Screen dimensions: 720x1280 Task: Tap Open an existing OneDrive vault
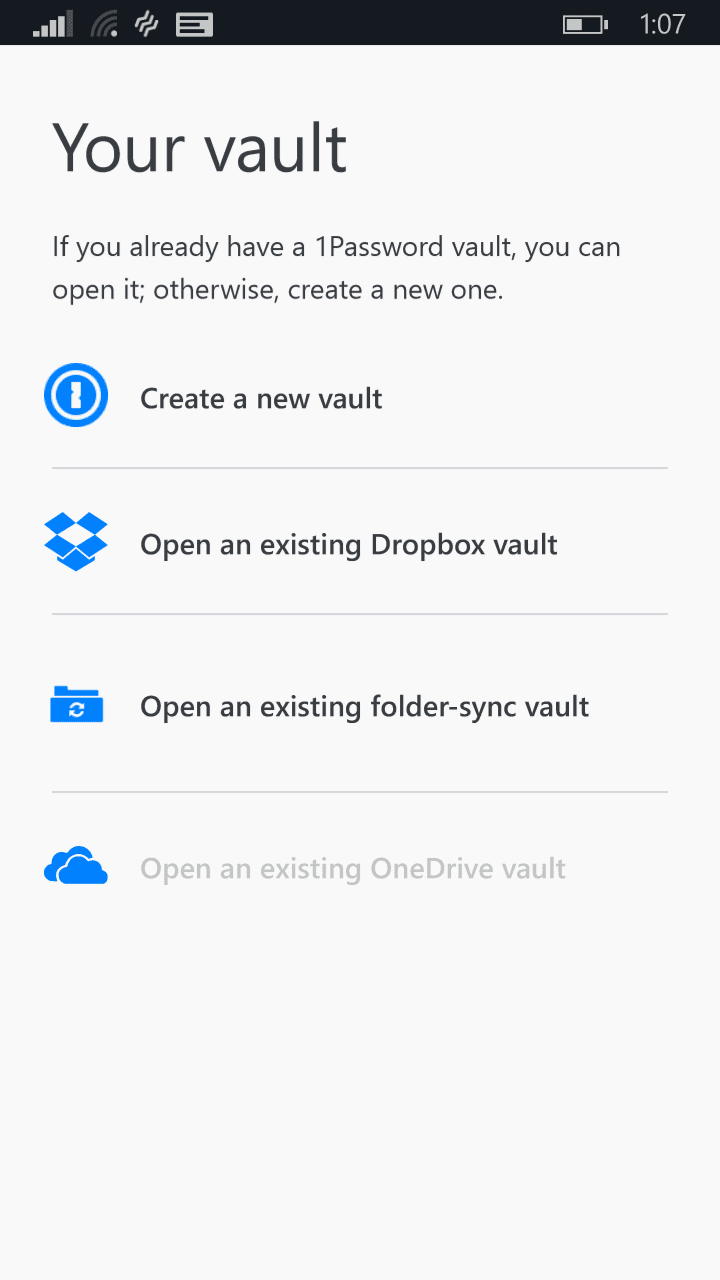coord(359,868)
